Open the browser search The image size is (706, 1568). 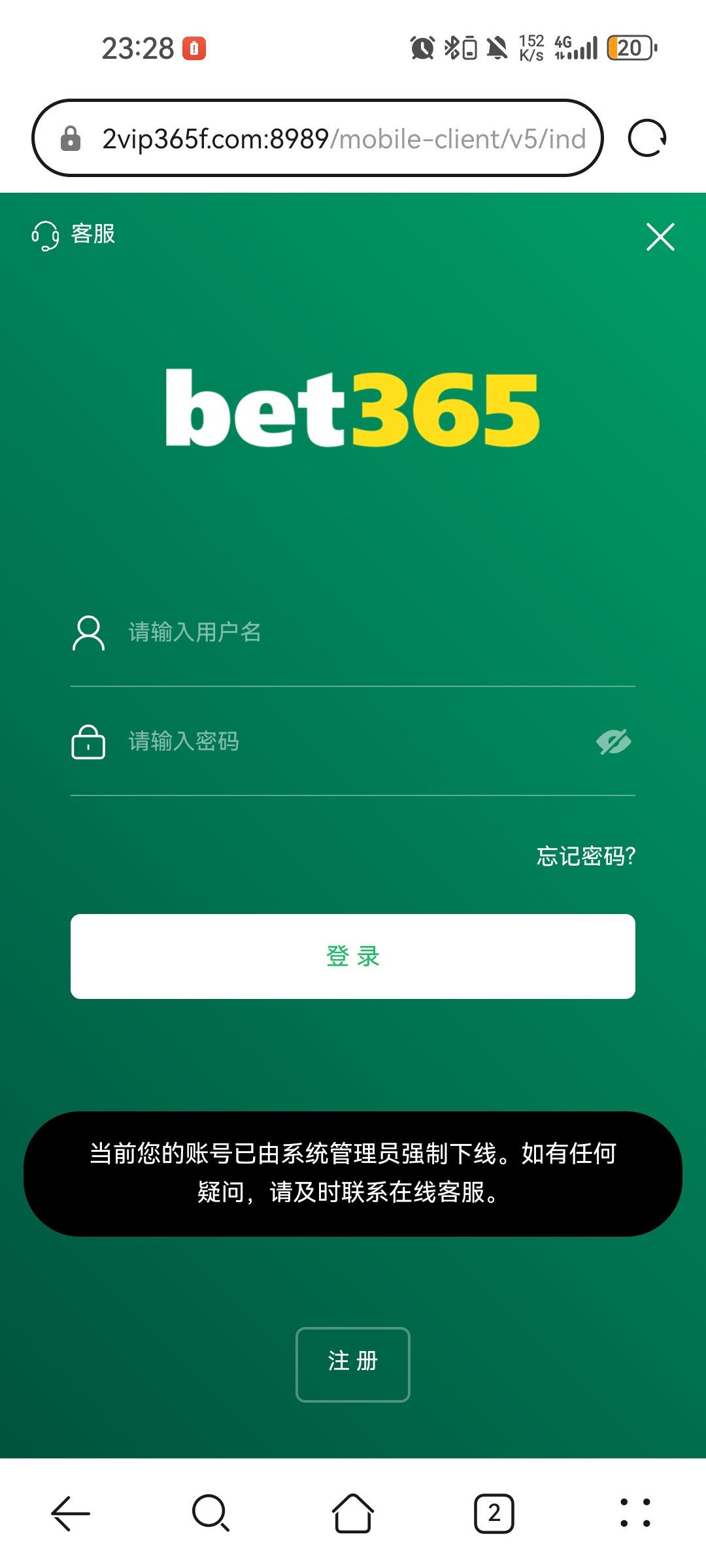211,1513
